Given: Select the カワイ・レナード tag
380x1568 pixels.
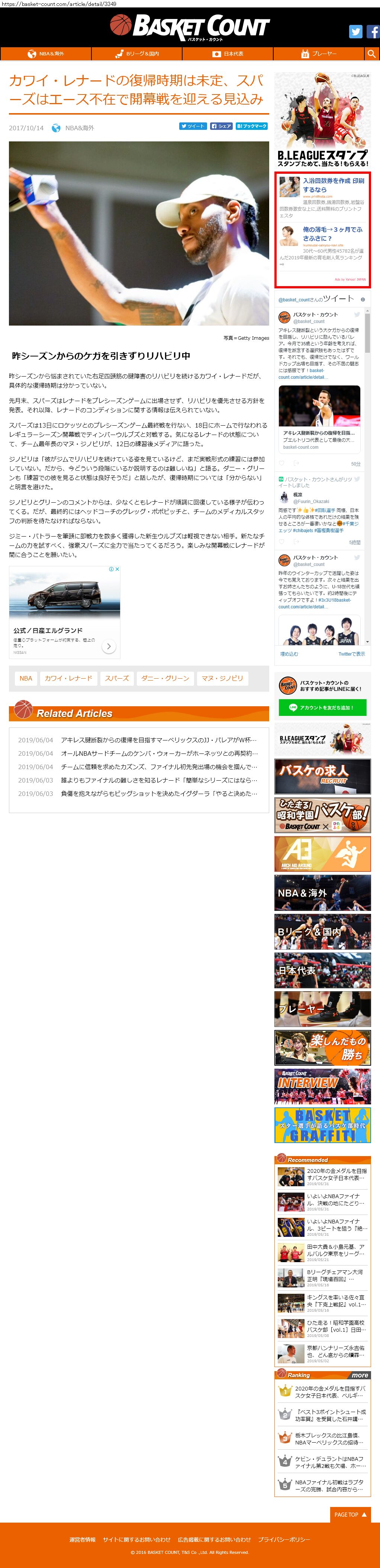Looking at the screenshot, I should click(68, 678).
